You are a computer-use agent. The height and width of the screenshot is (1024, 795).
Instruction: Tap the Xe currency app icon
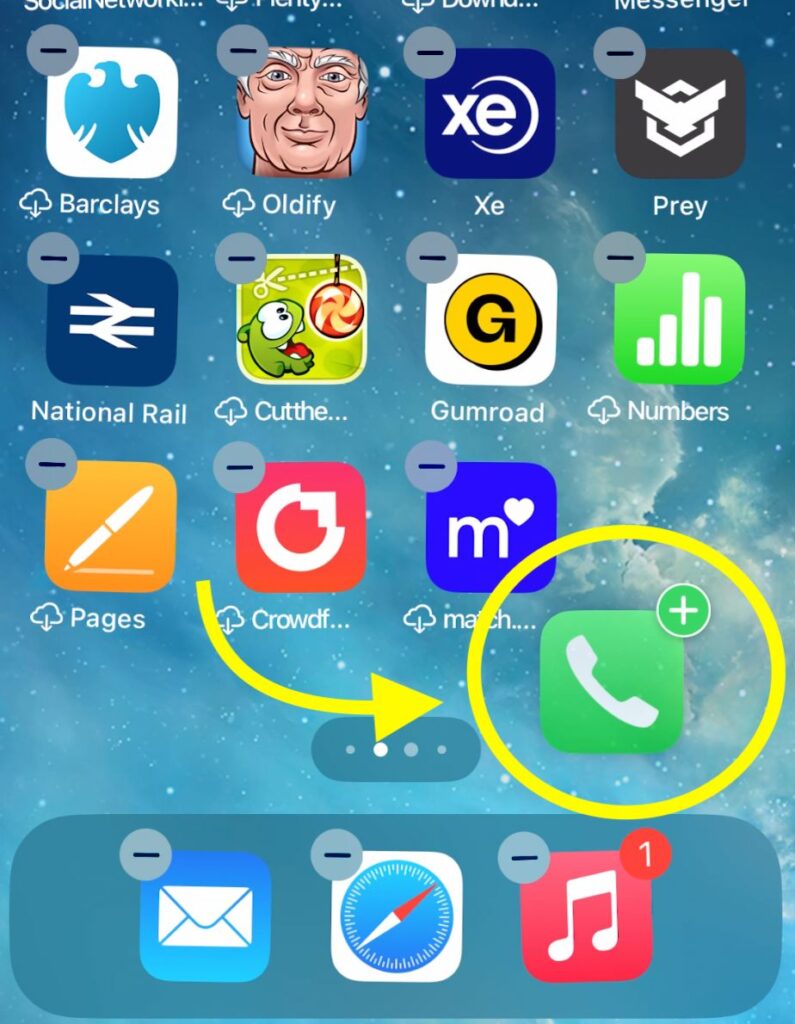tap(489, 114)
